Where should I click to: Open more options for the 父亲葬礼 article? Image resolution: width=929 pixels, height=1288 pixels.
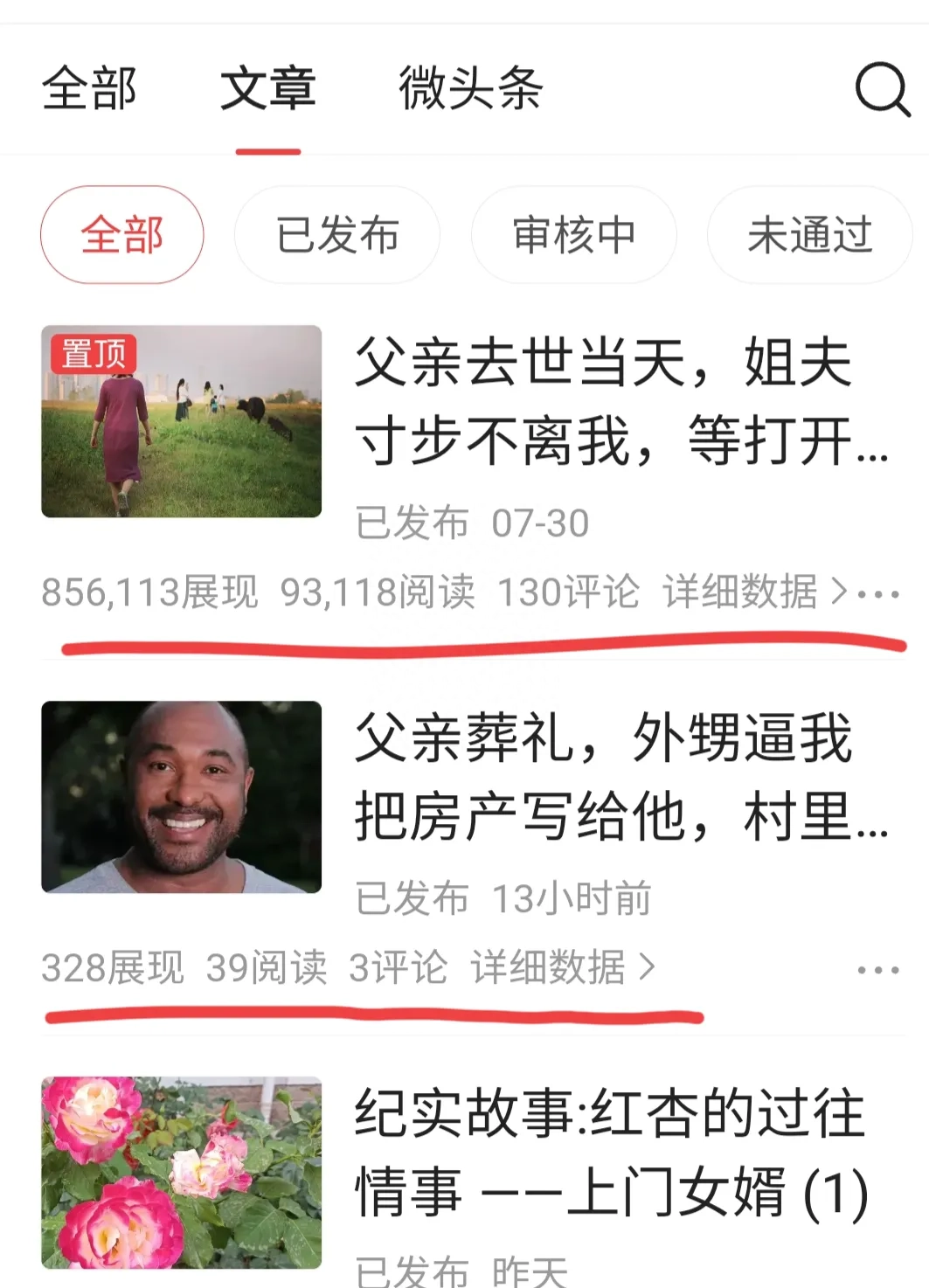[x=878, y=970]
